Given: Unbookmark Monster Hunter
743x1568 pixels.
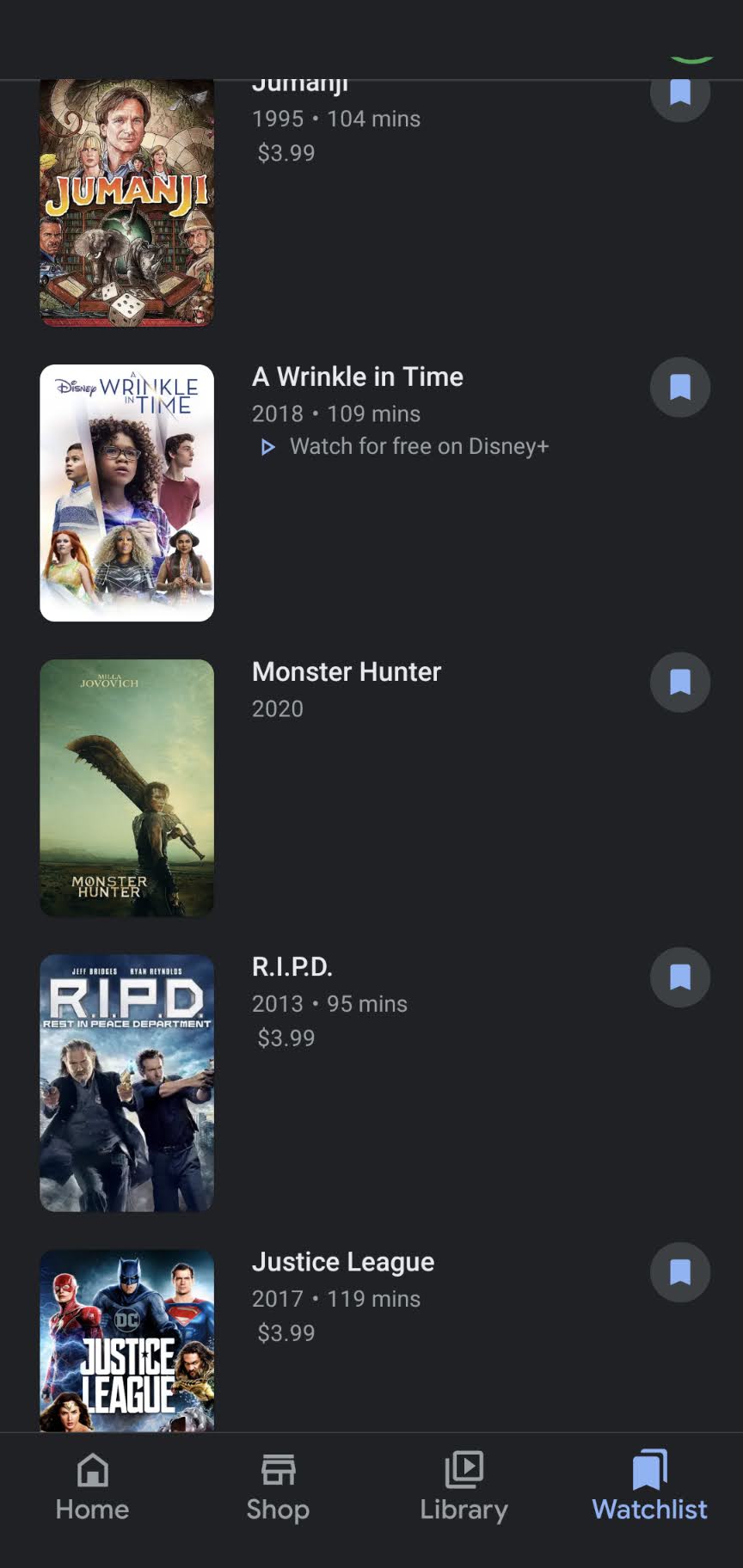Looking at the screenshot, I should click(x=679, y=682).
